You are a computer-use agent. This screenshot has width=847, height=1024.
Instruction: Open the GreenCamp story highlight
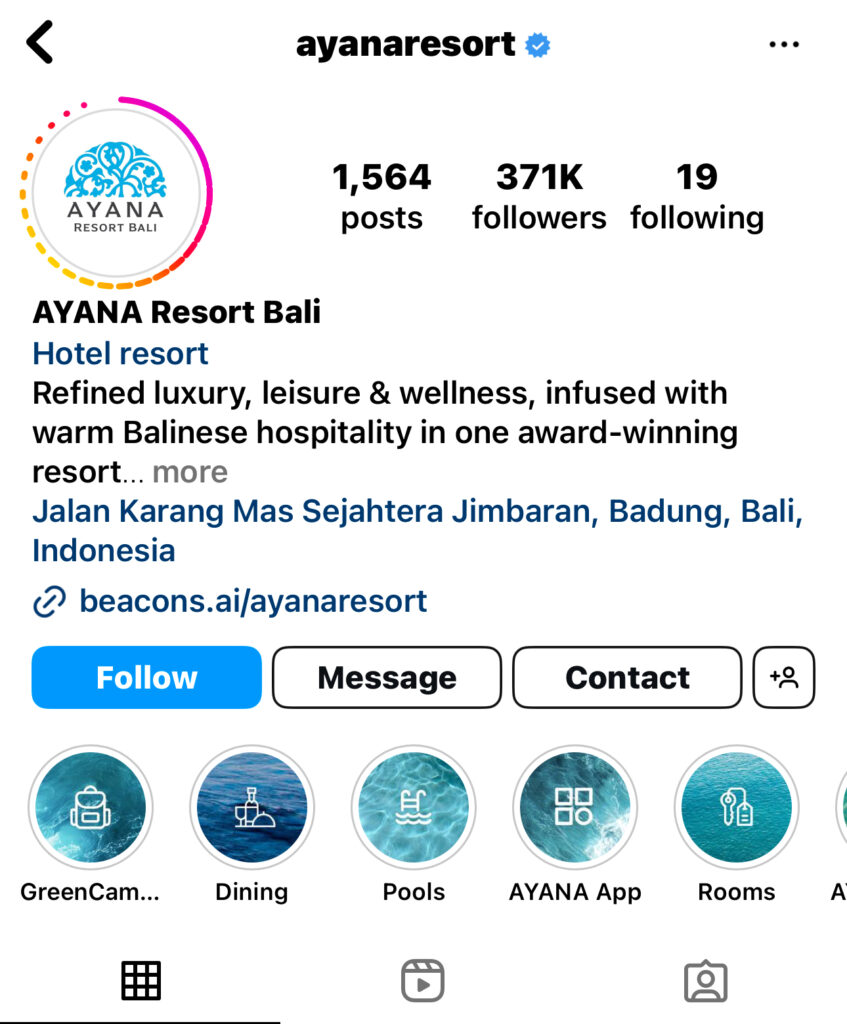91,807
